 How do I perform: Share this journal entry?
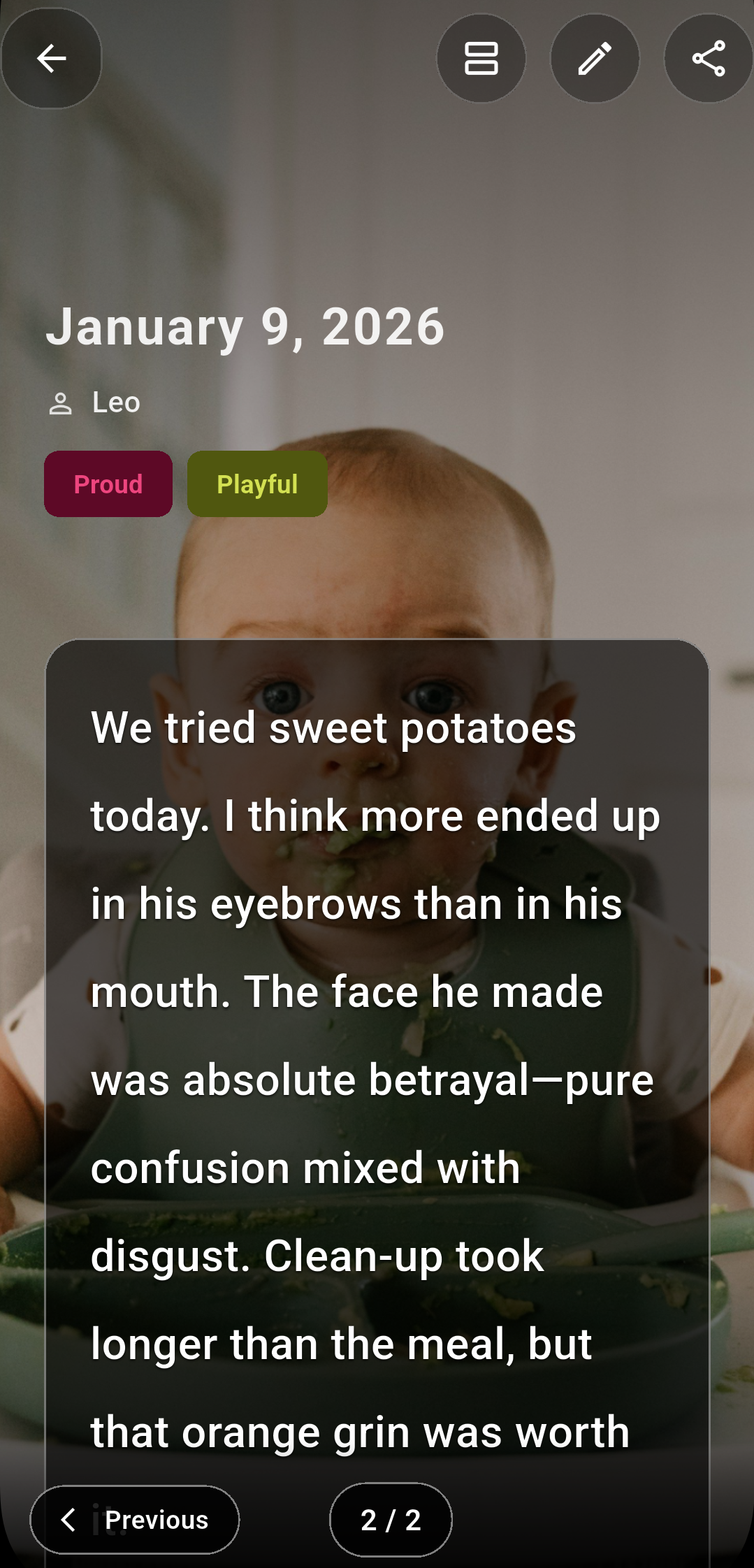708,58
